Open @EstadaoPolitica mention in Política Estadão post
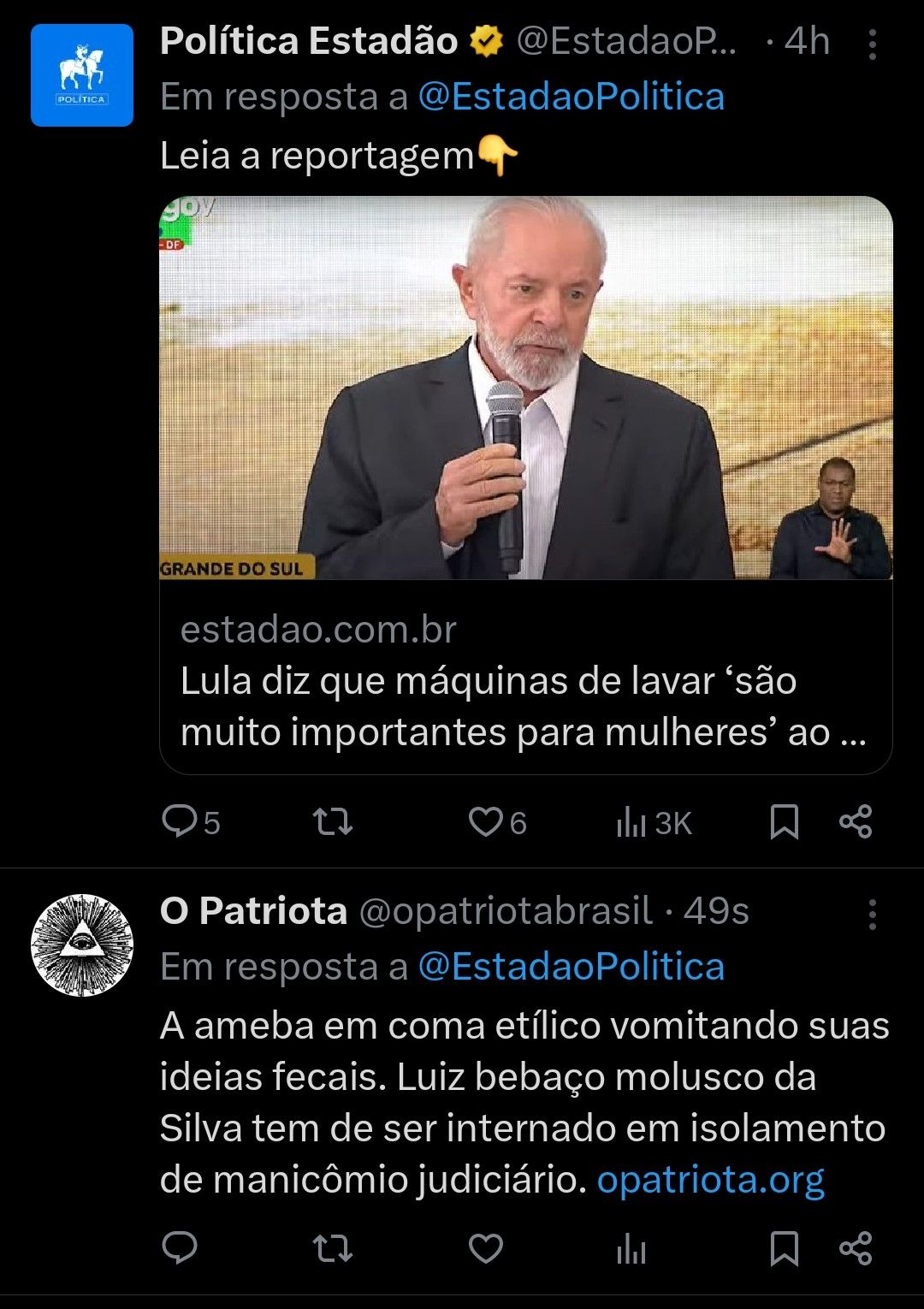Viewport: 924px width, 1309px height. click(571, 97)
